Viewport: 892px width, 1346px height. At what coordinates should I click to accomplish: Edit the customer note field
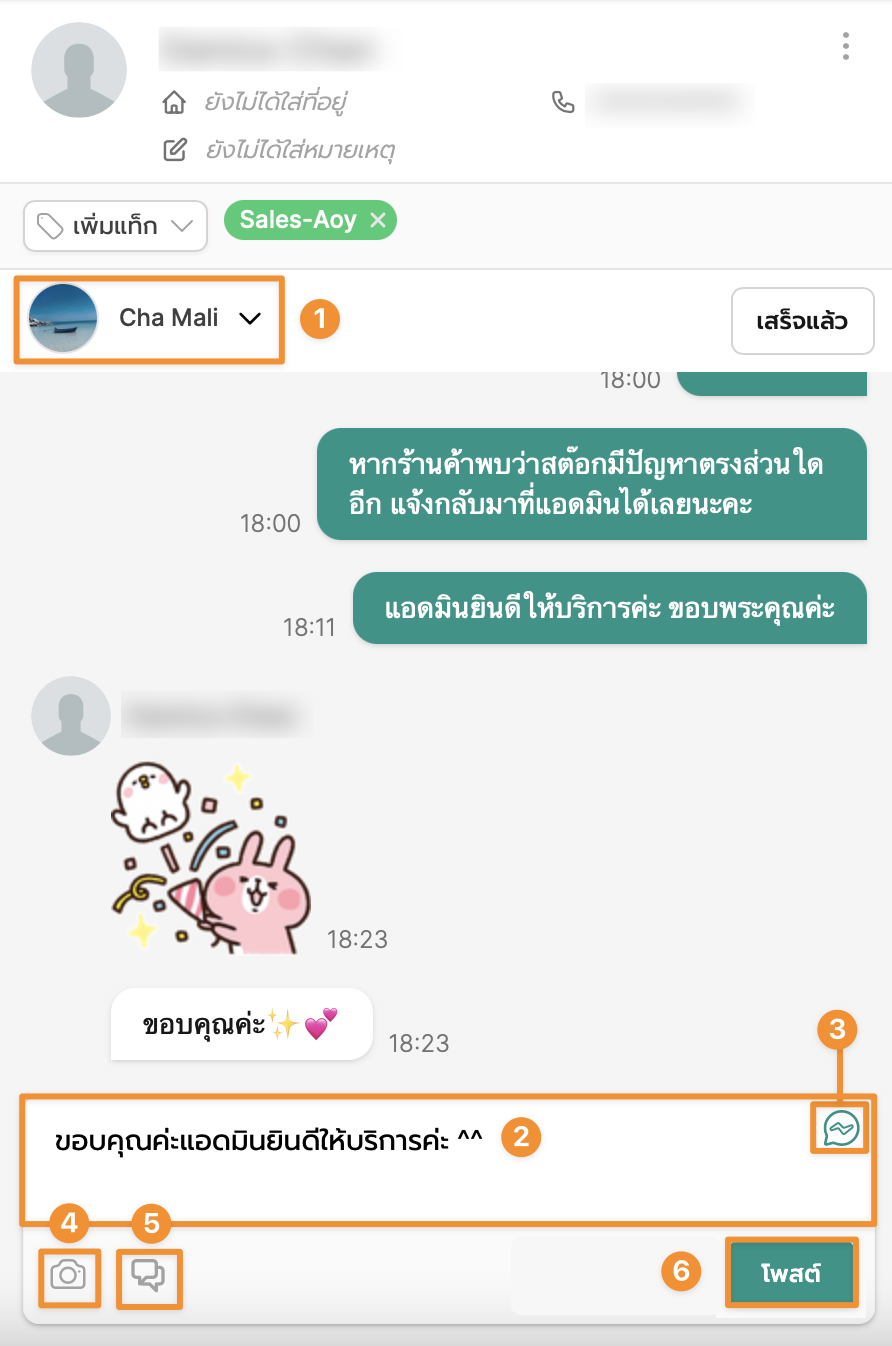tap(299, 151)
